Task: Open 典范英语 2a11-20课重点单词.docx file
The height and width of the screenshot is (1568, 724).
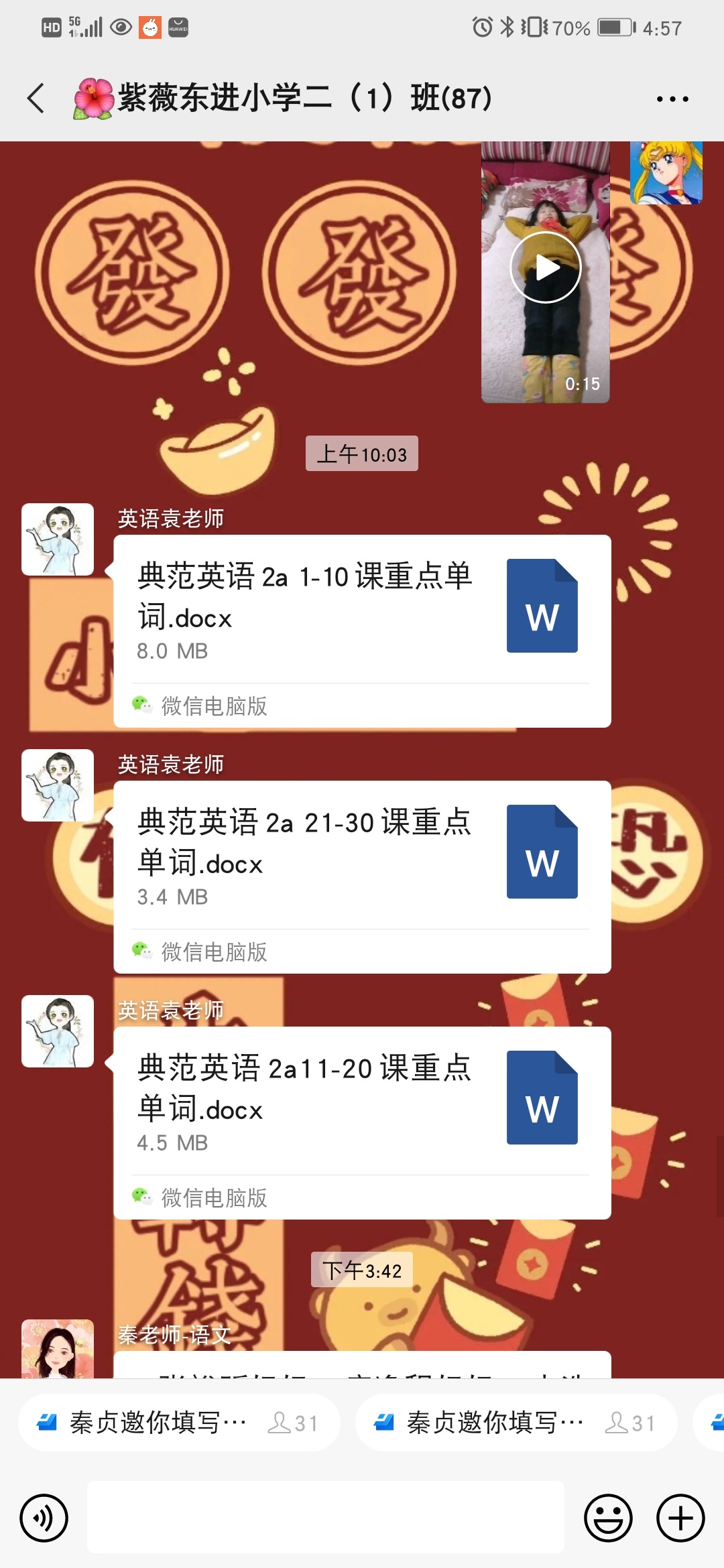Action: click(362, 1102)
